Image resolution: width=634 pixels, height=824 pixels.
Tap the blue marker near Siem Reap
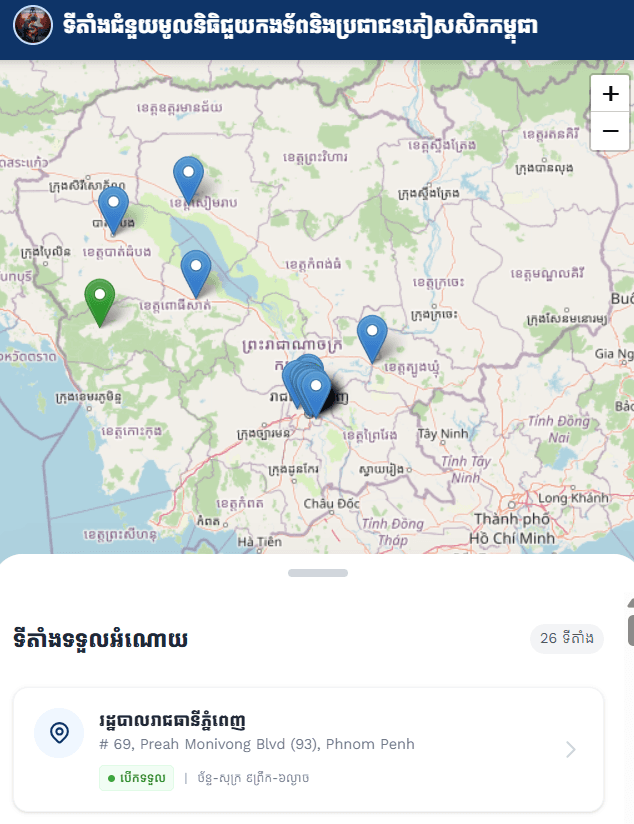188,177
